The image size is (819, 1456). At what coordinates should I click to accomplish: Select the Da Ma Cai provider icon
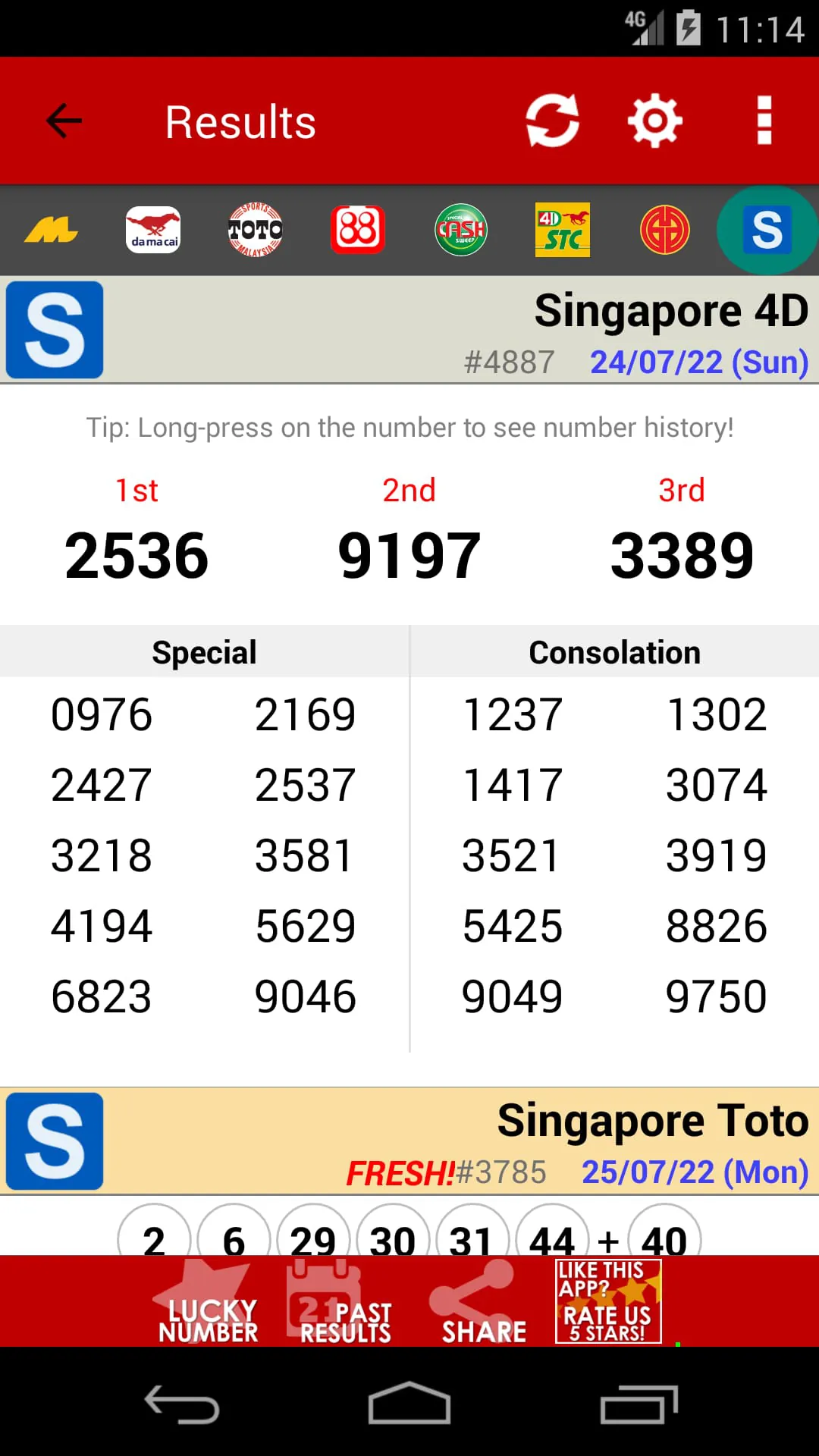click(x=153, y=230)
